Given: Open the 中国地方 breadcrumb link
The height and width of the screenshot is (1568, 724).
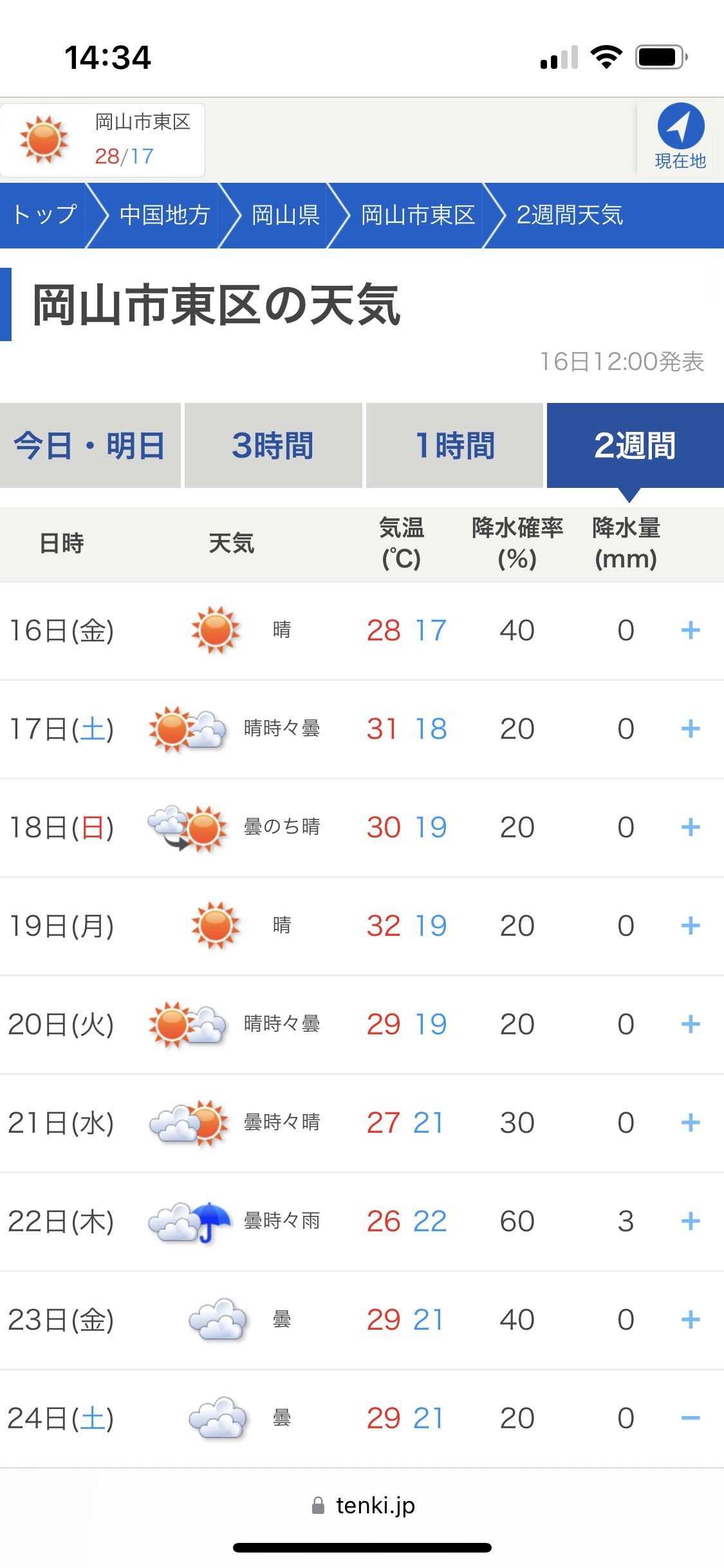Looking at the screenshot, I should 164,215.
